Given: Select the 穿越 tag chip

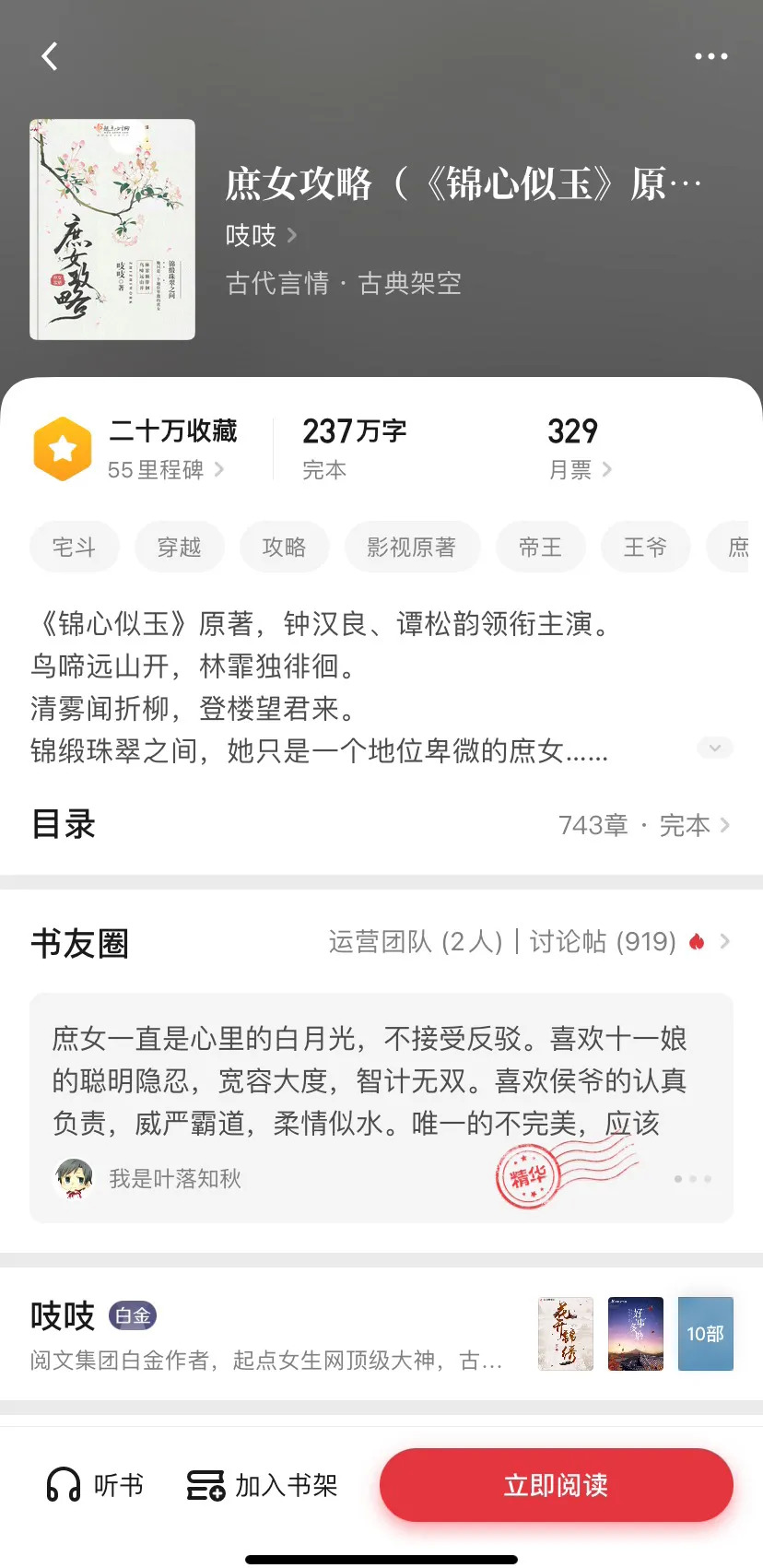Looking at the screenshot, I should click(180, 548).
